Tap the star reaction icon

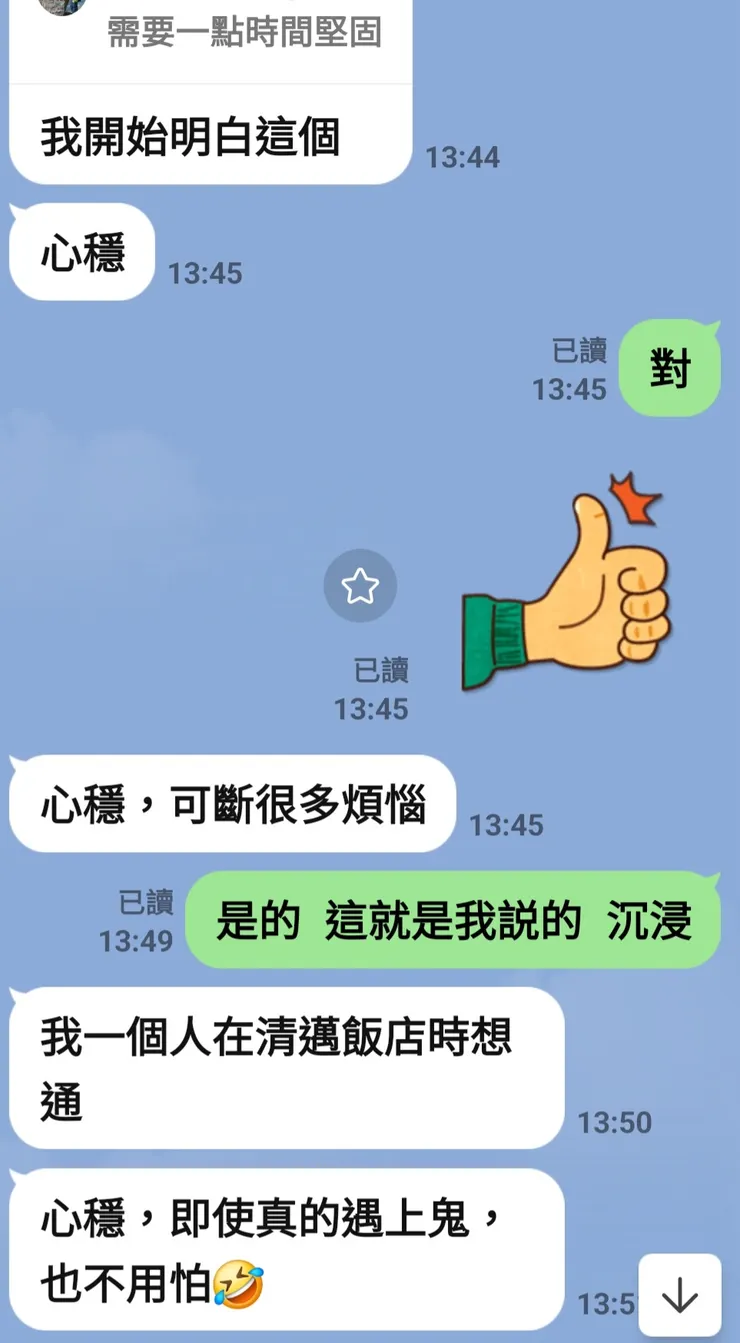click(360, 587)
